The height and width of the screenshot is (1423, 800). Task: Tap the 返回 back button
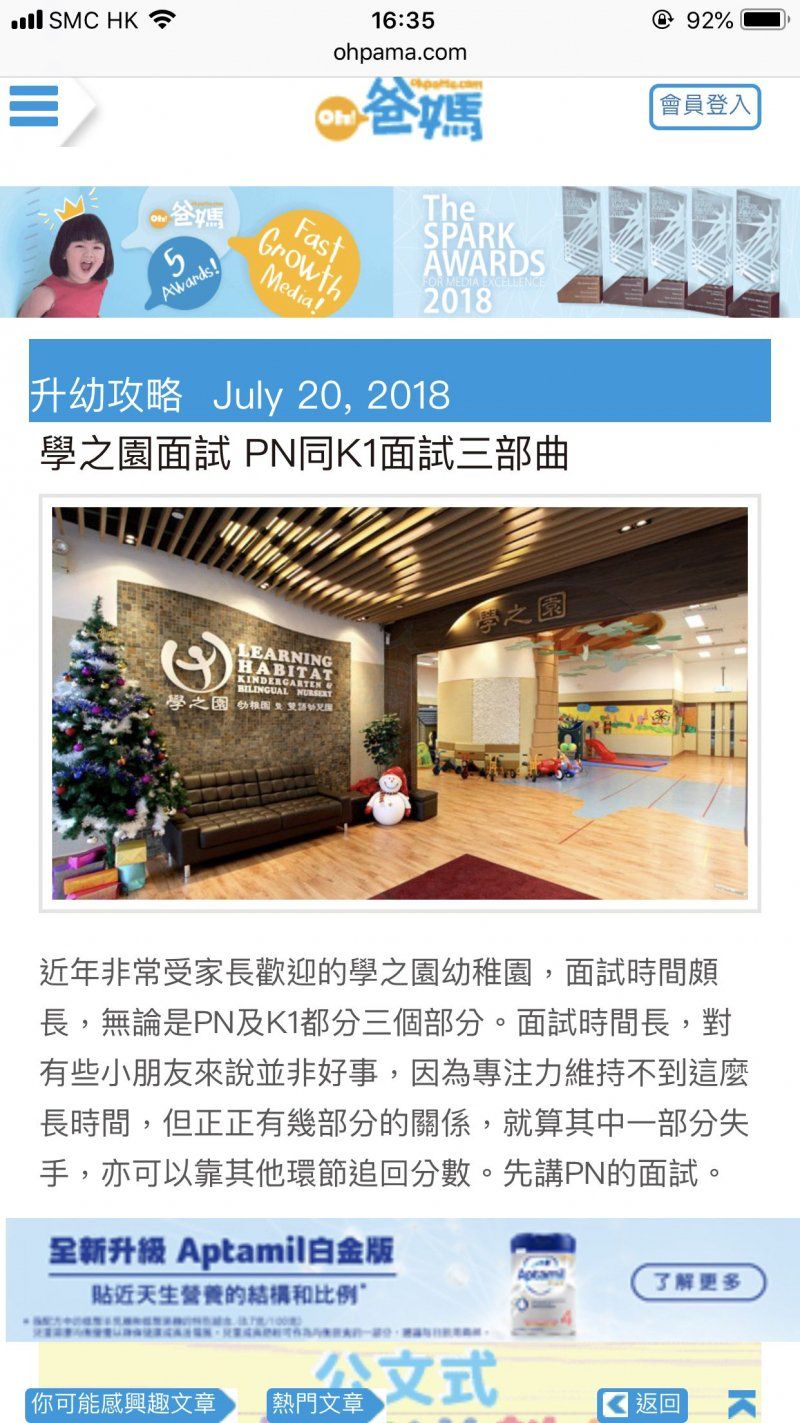(x=643, y=1404)
